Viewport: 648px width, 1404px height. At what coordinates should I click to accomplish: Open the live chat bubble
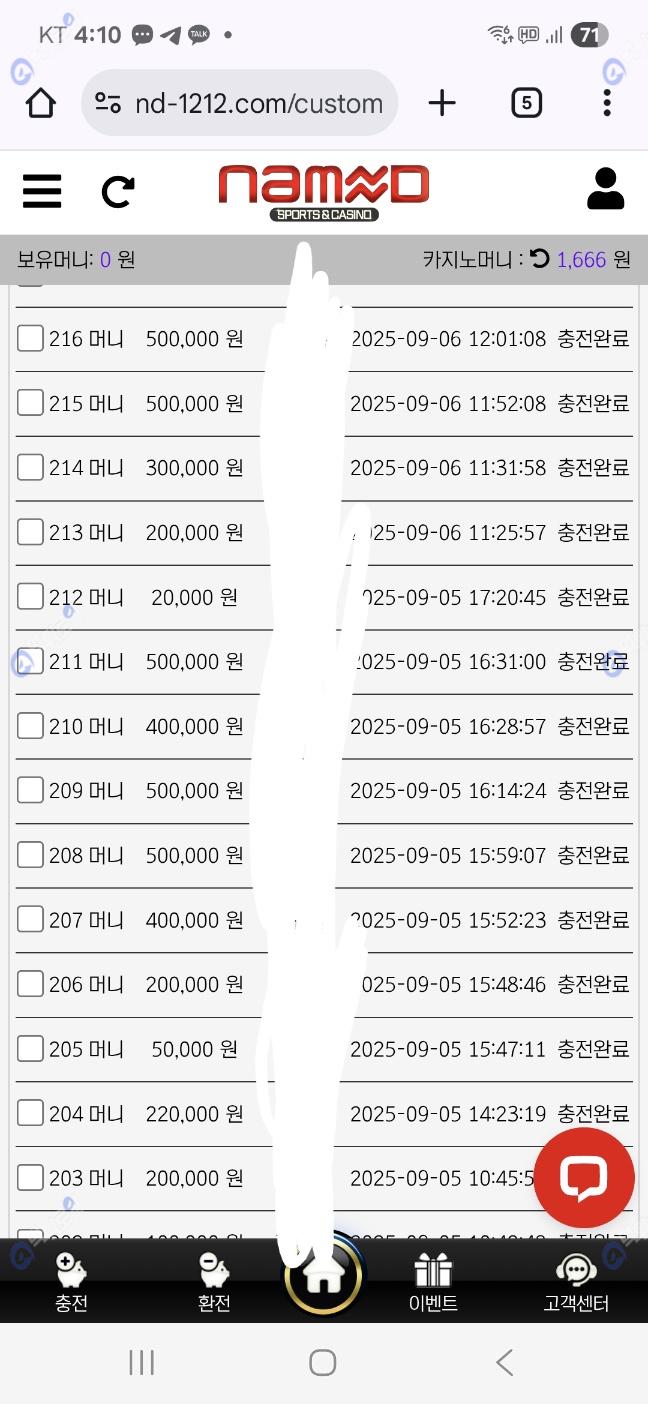tap(584, 1177)
